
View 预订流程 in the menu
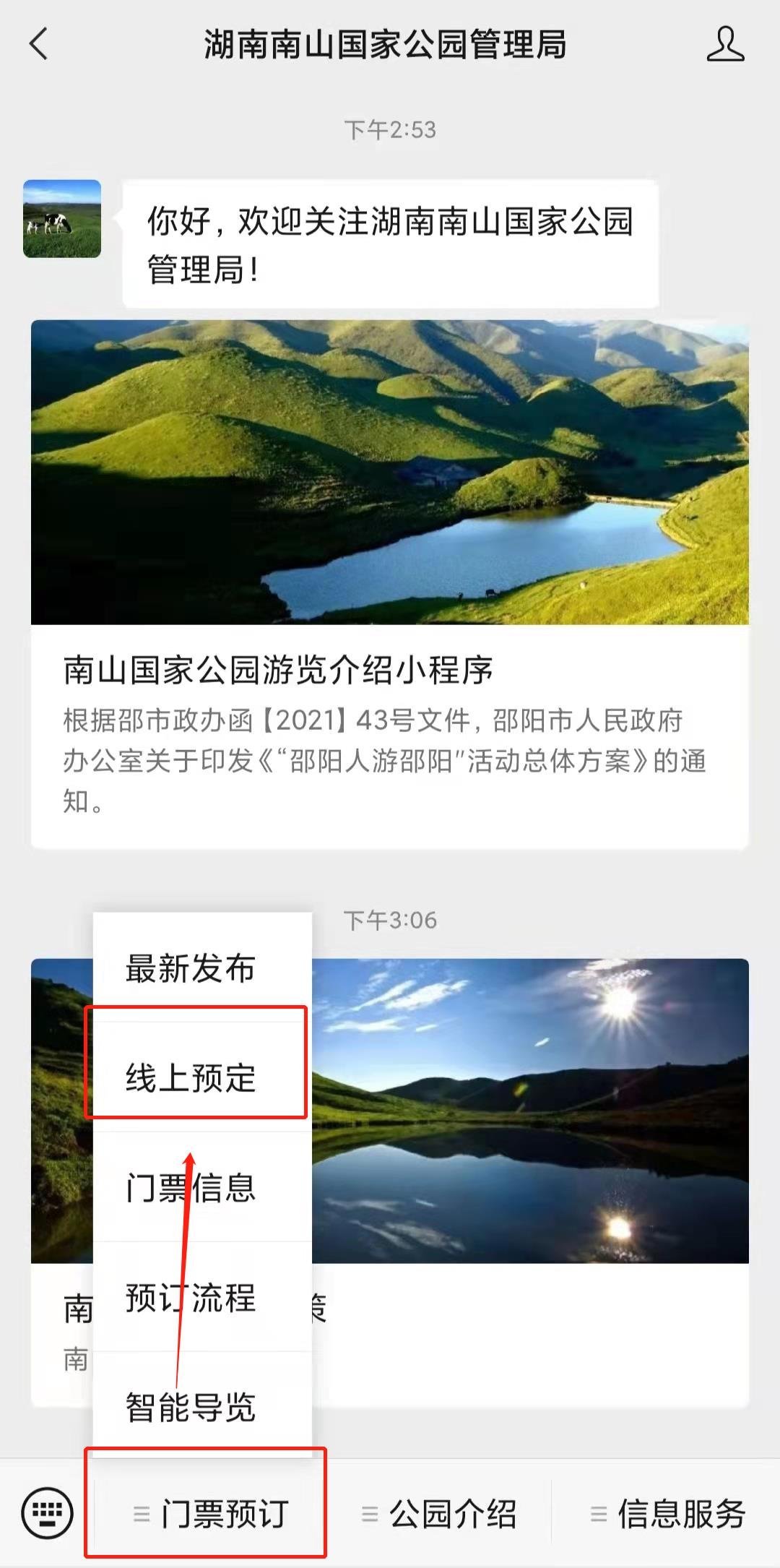pyautogui.click(x=191, y=1297)
